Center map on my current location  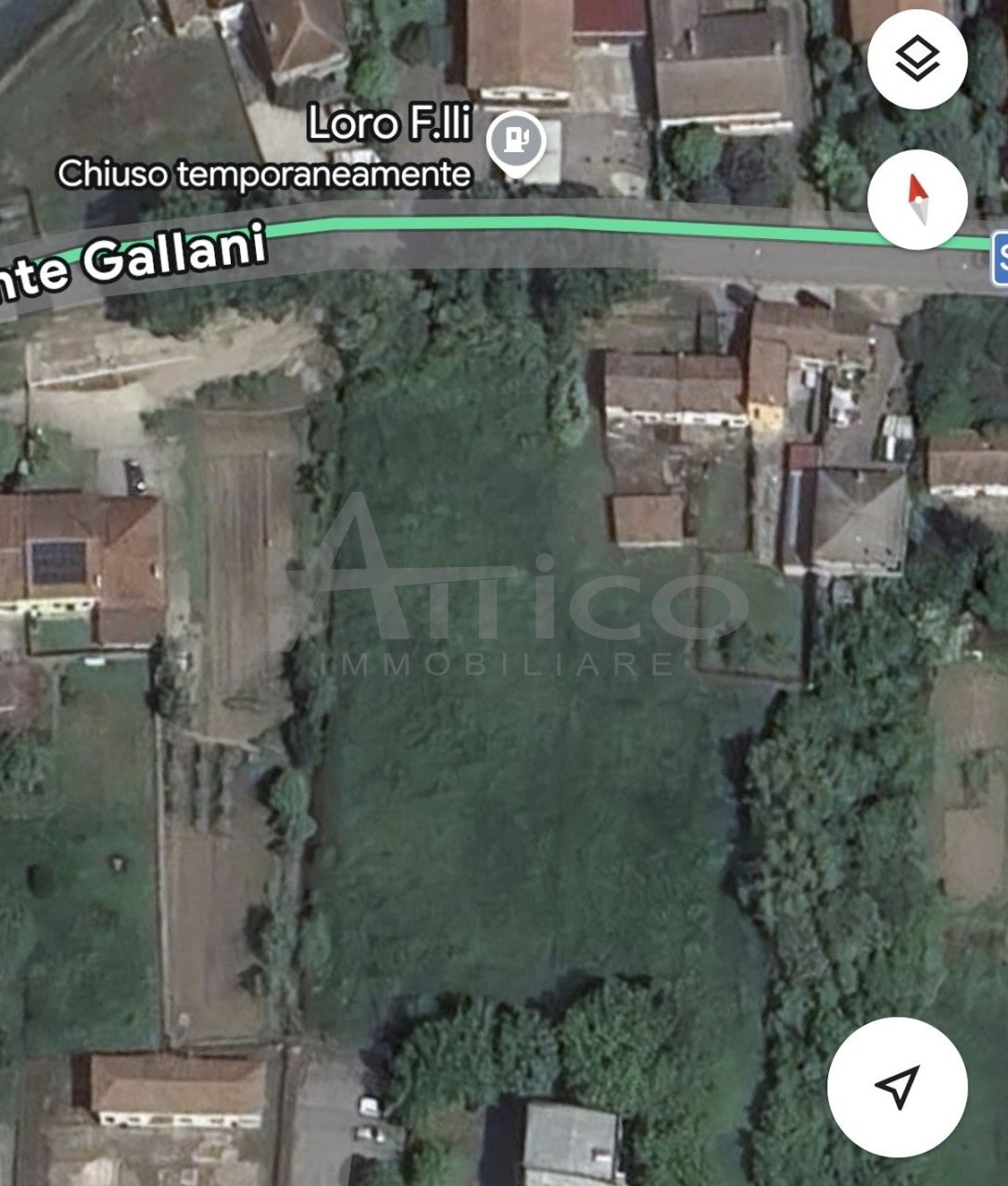pyautogui.click(x=896, y=1086)
